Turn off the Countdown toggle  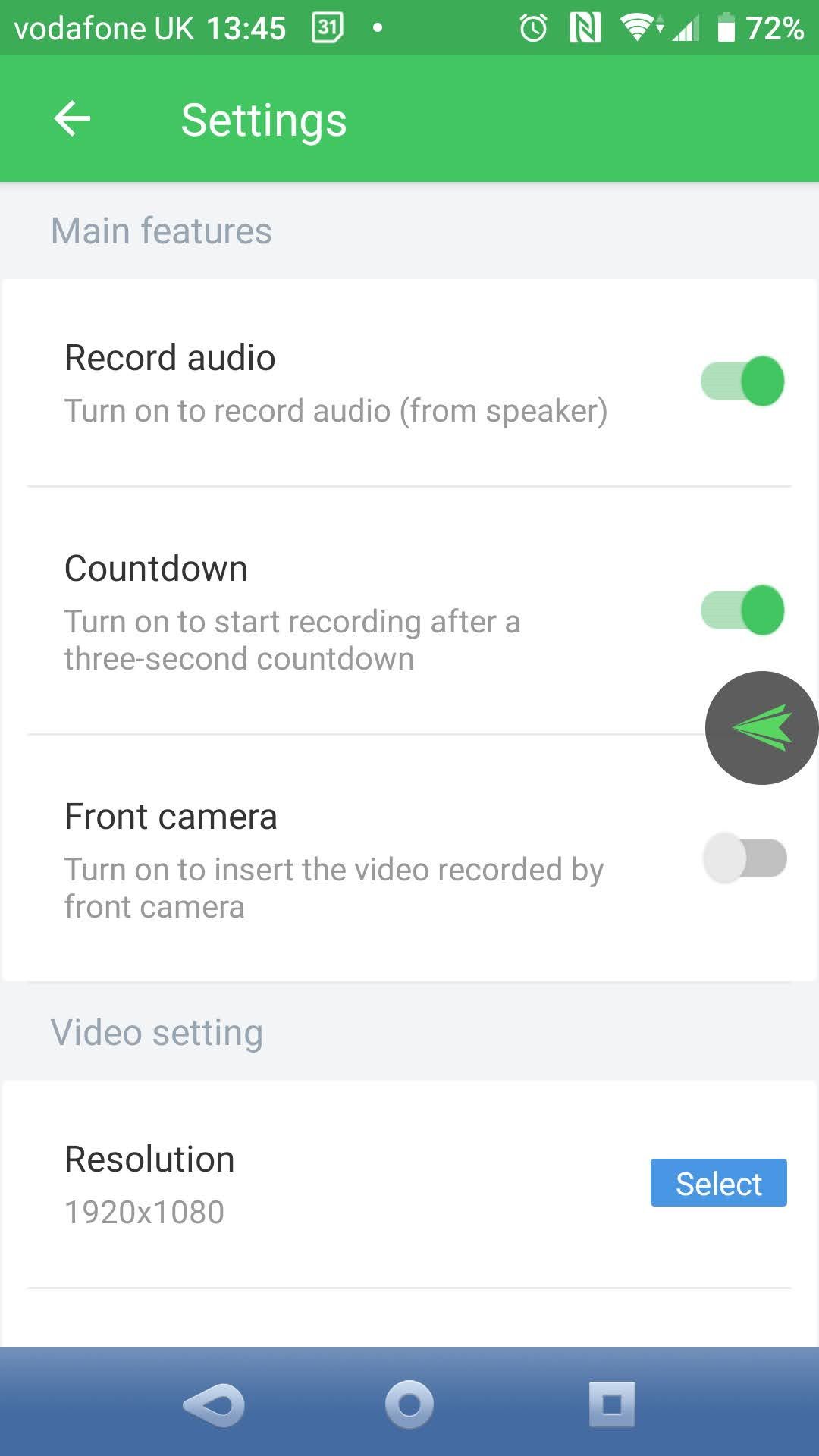coord(743,609)
